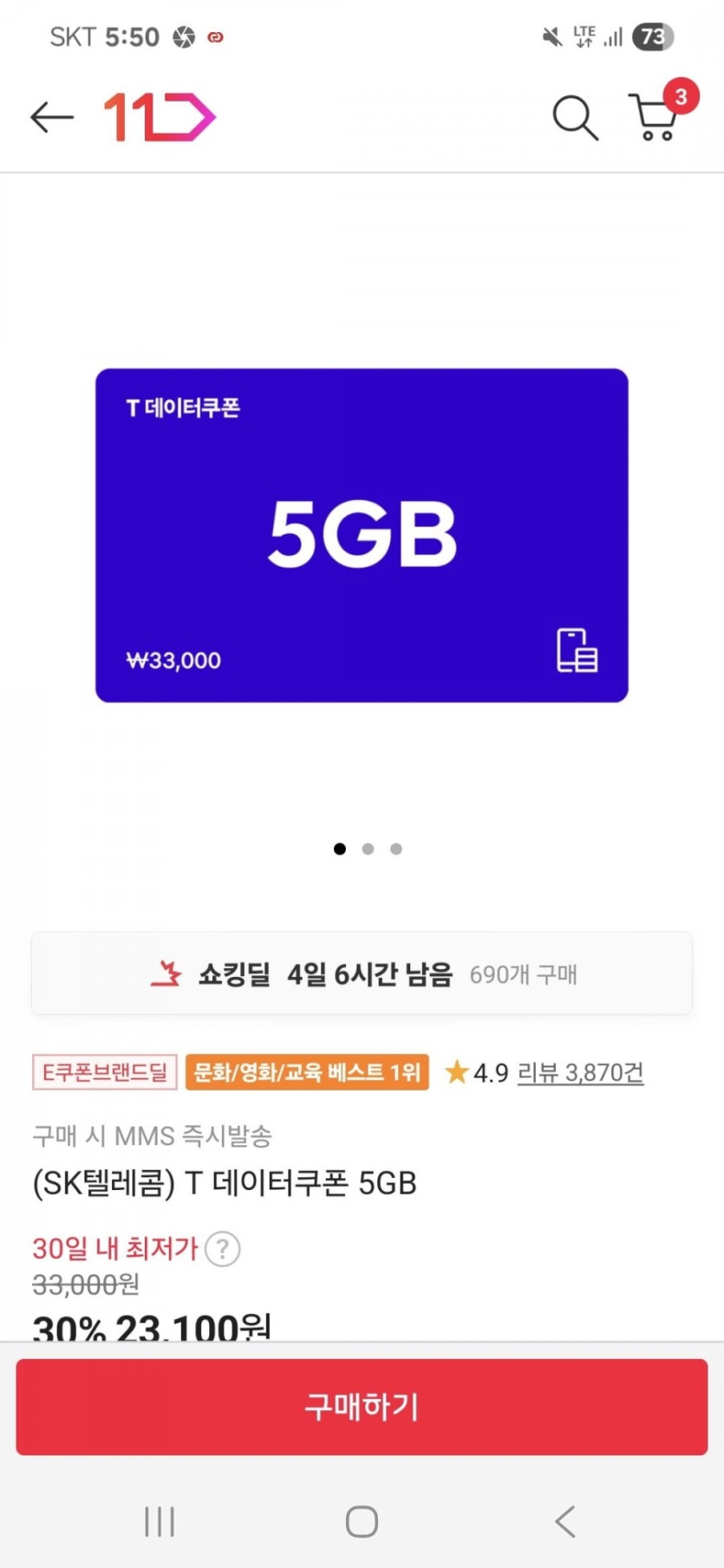The width and height of the screenshot is (724, 1568).
Task: Open the 문화/영화/교육 베스트 1위 badge
Action: point(307,1072)
